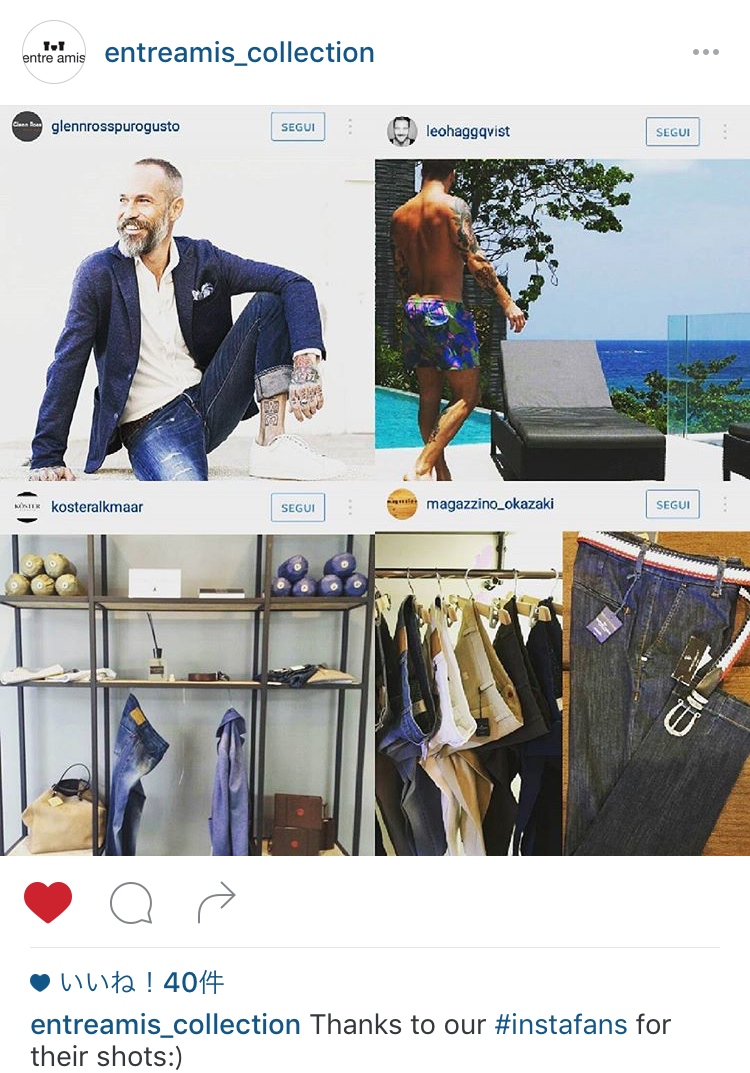View the 40 likes list
This screenshot has height=1073, width=750.
point(140,982)
